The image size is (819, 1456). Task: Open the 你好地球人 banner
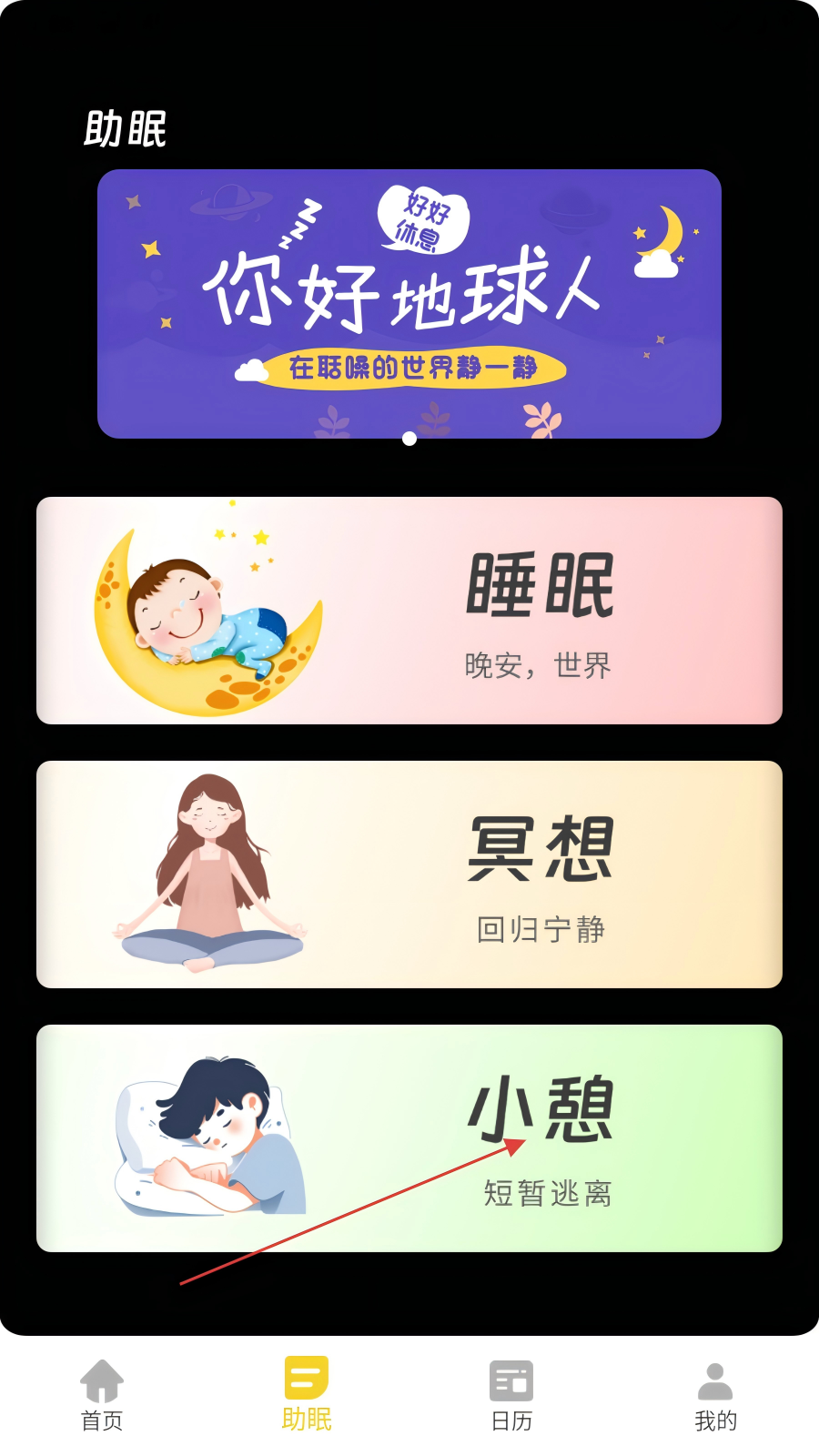pyautogui.click(x=409, y=304)
